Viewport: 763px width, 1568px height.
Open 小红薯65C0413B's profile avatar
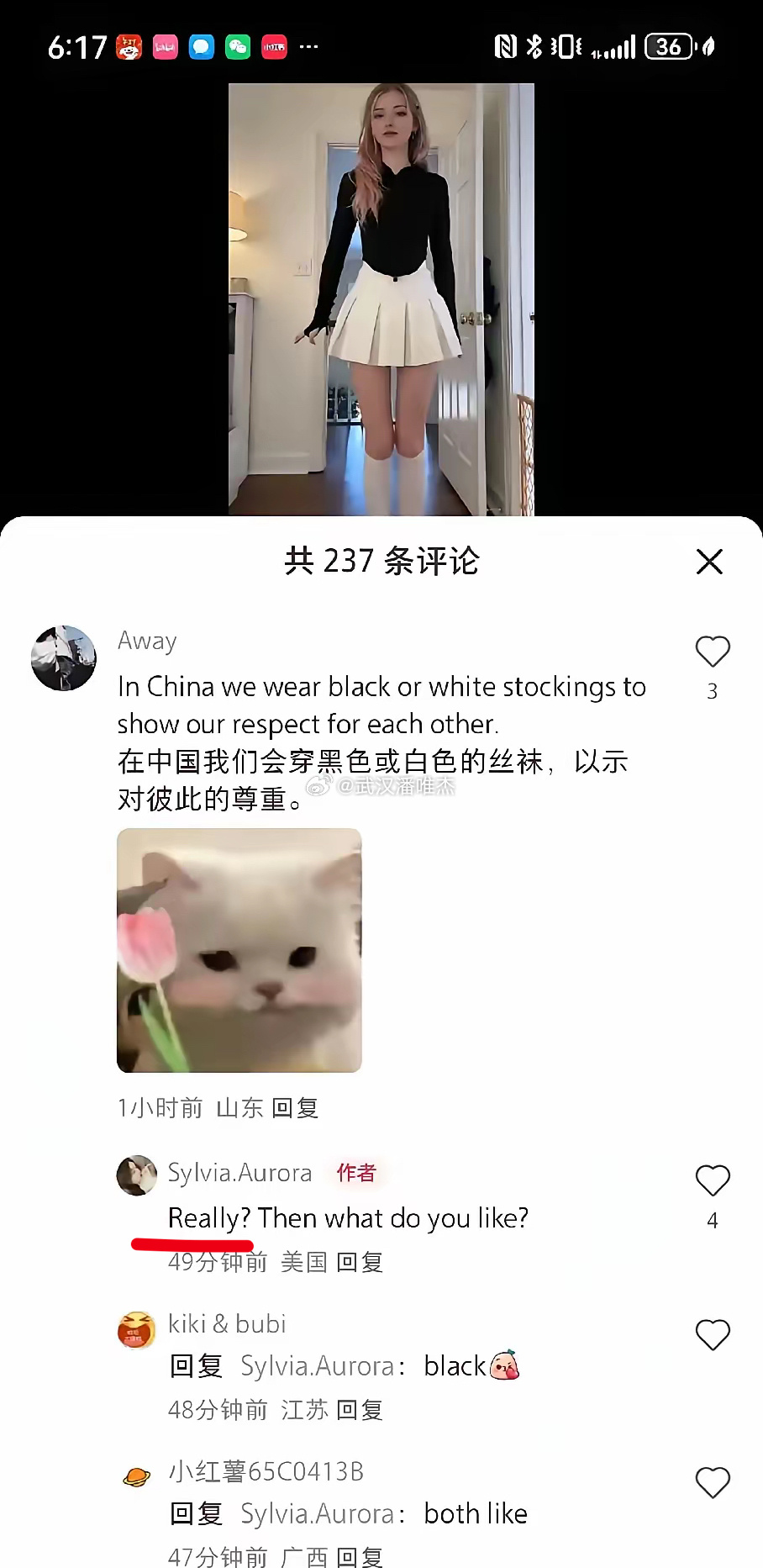coord(136,1476)
